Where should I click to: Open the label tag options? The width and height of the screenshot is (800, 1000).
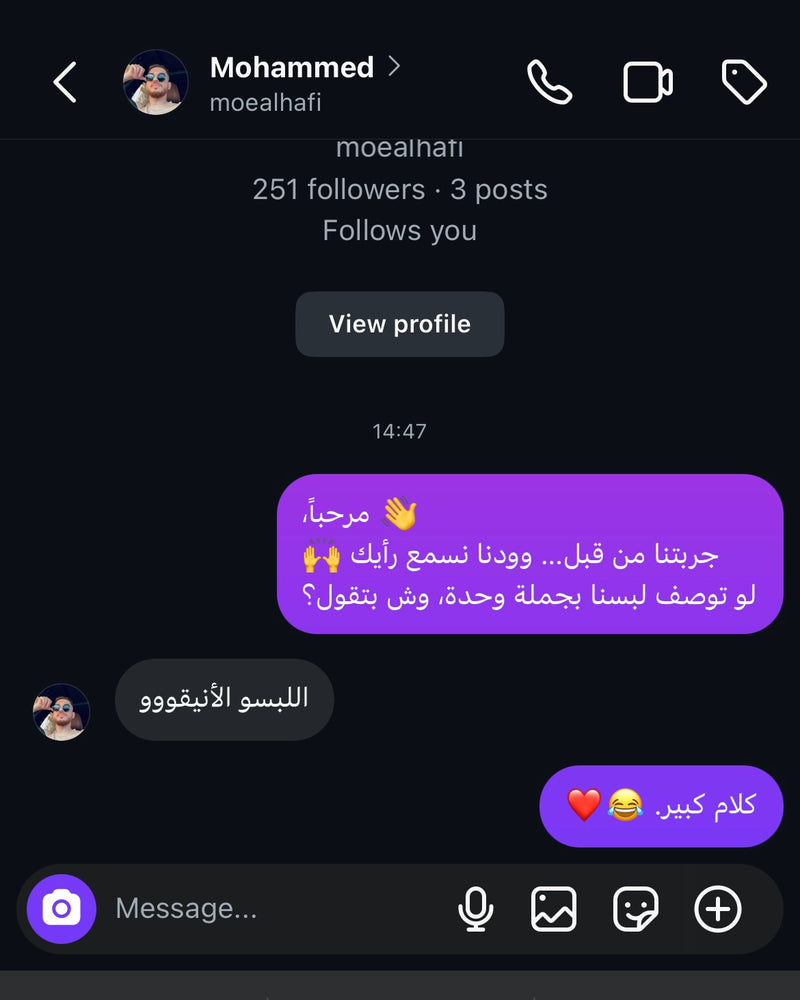pyautogui.click(x=744, y=83)
